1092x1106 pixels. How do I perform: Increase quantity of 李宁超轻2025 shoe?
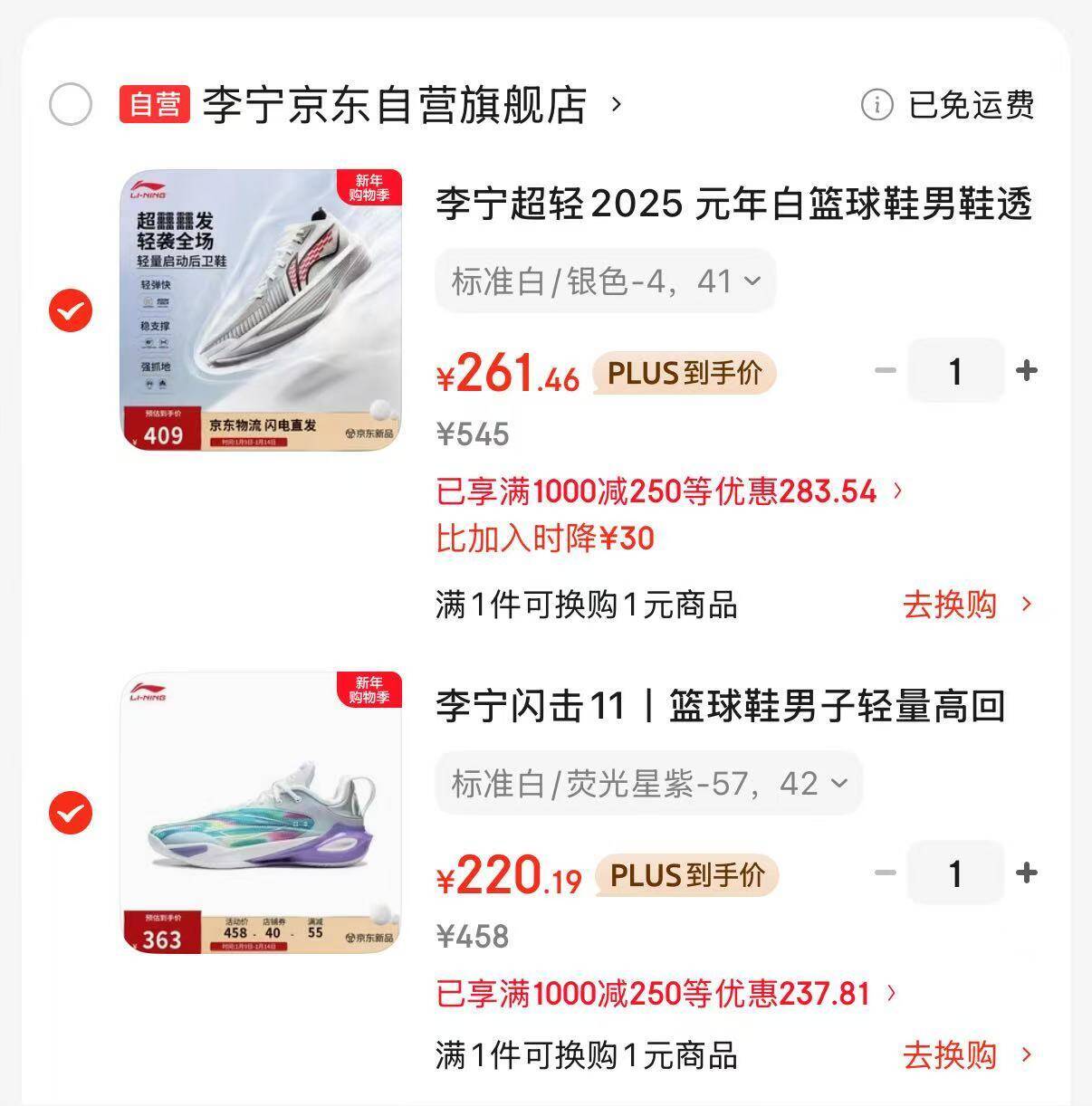[1026, 370]
